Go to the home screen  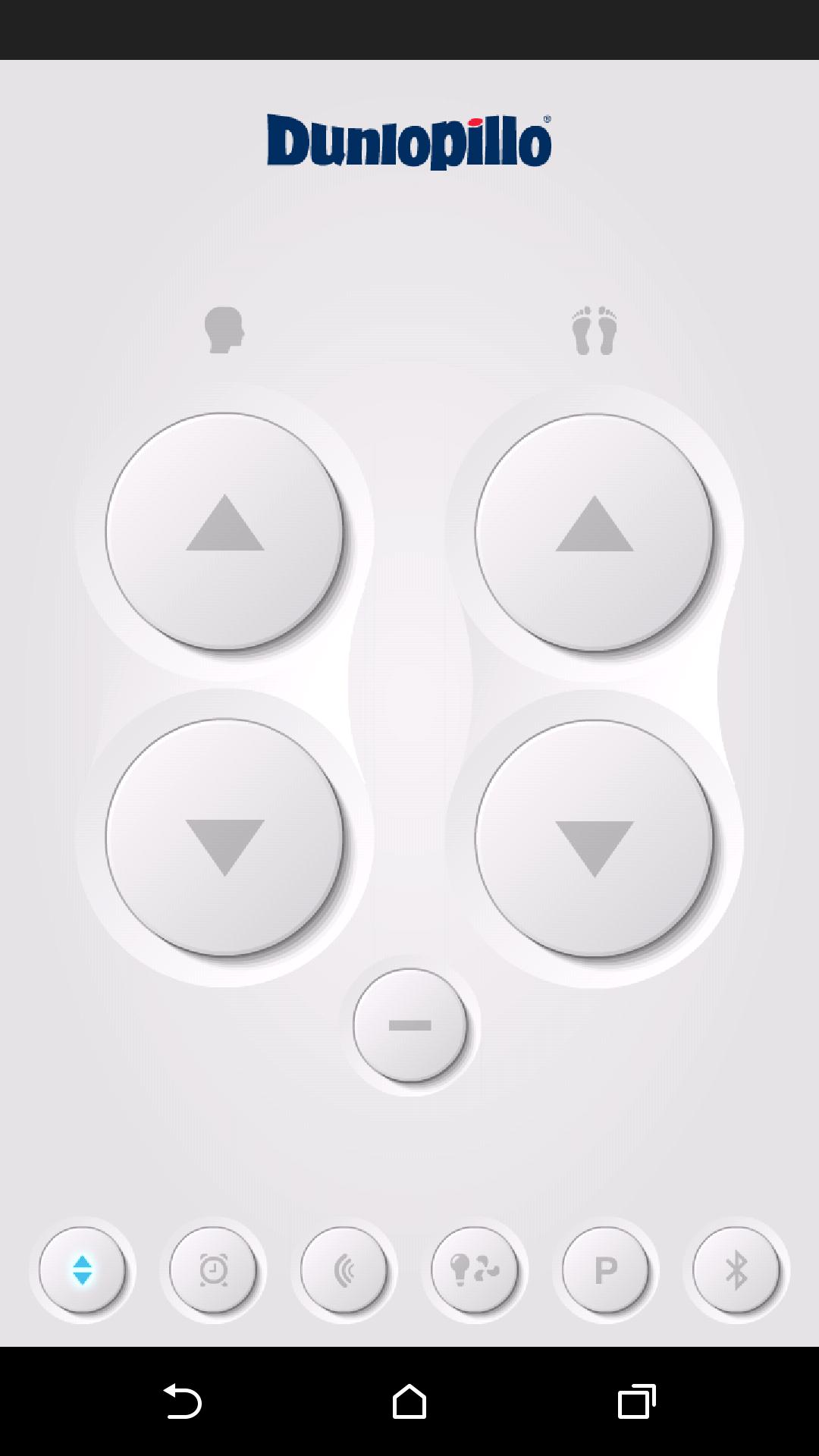(409, 1401)
